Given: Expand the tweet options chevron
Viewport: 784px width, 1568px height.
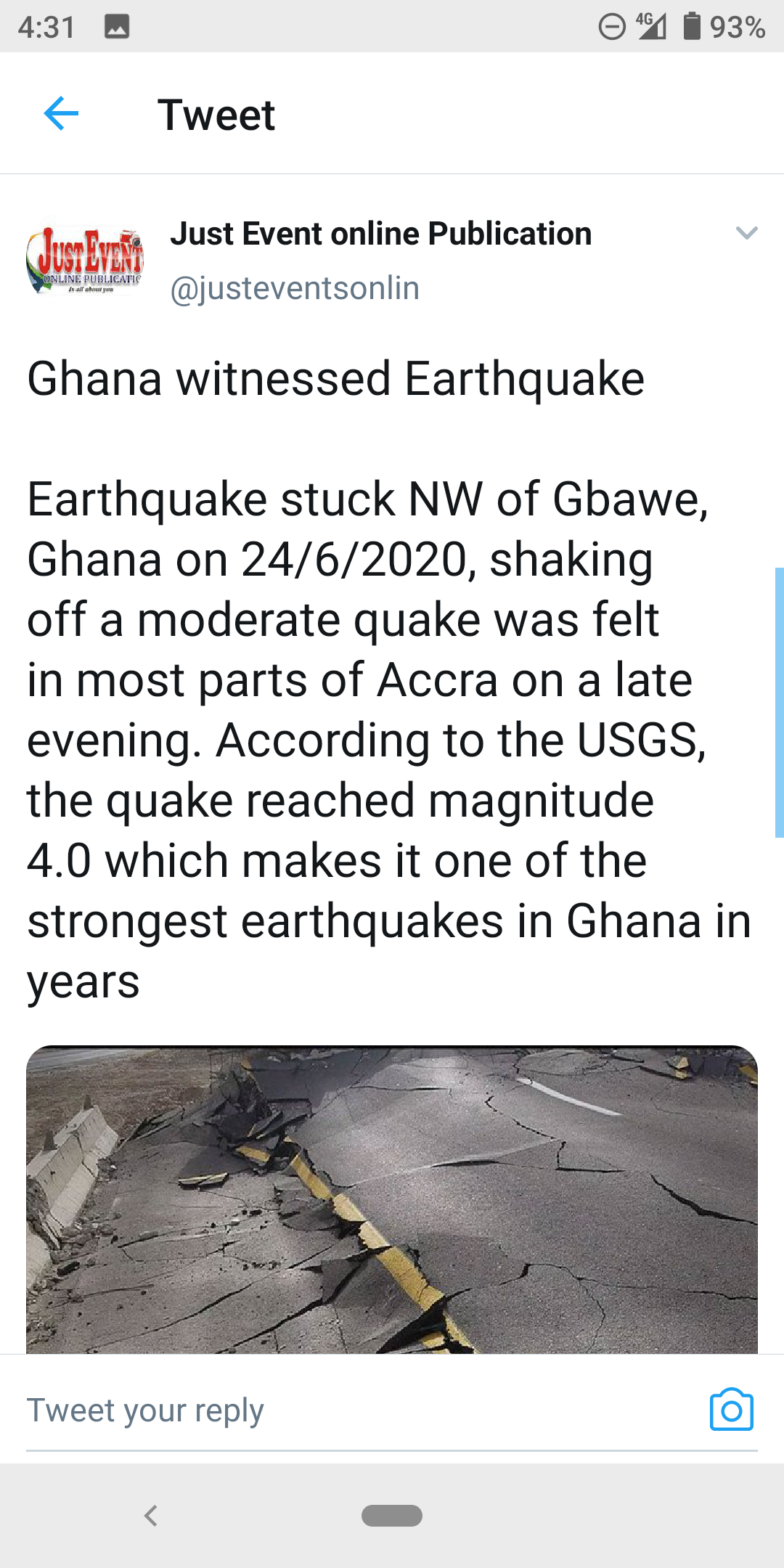Looking at the screenshot, I should 746,233.
